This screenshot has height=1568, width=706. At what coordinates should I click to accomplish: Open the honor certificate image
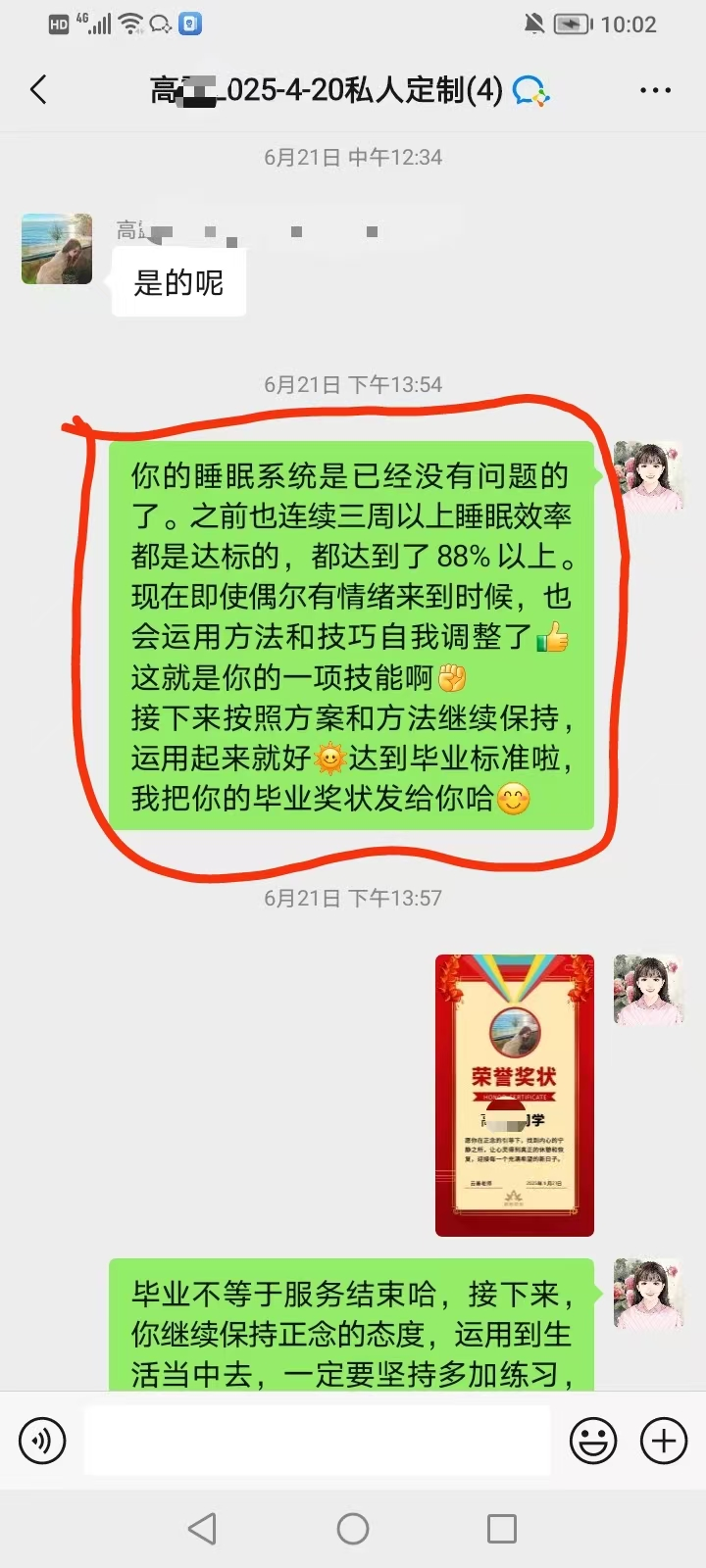tap(515, 1095)
